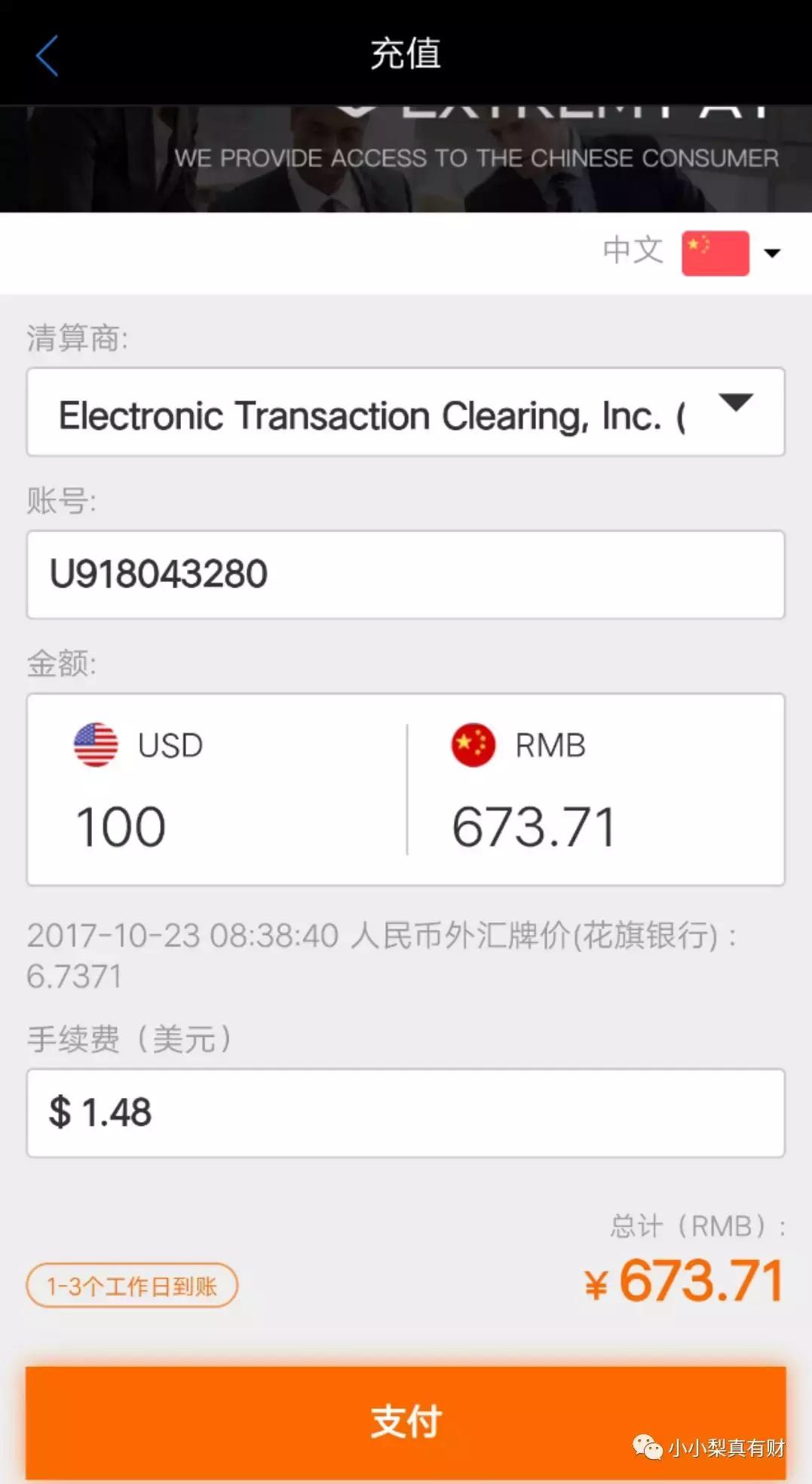Open the 清算商 clearing provider dropdown
Screen dimensions: 812x1484
point(406,411)
